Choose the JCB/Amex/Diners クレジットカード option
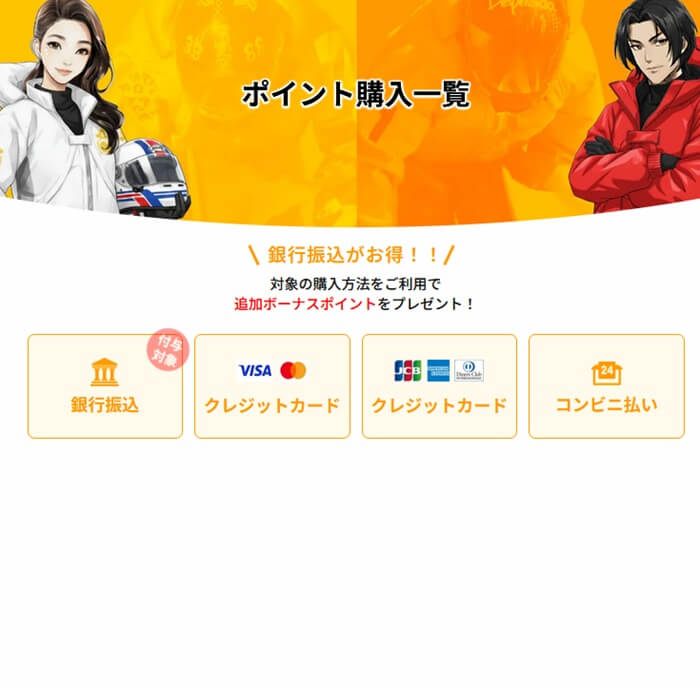 coord(439,387)
